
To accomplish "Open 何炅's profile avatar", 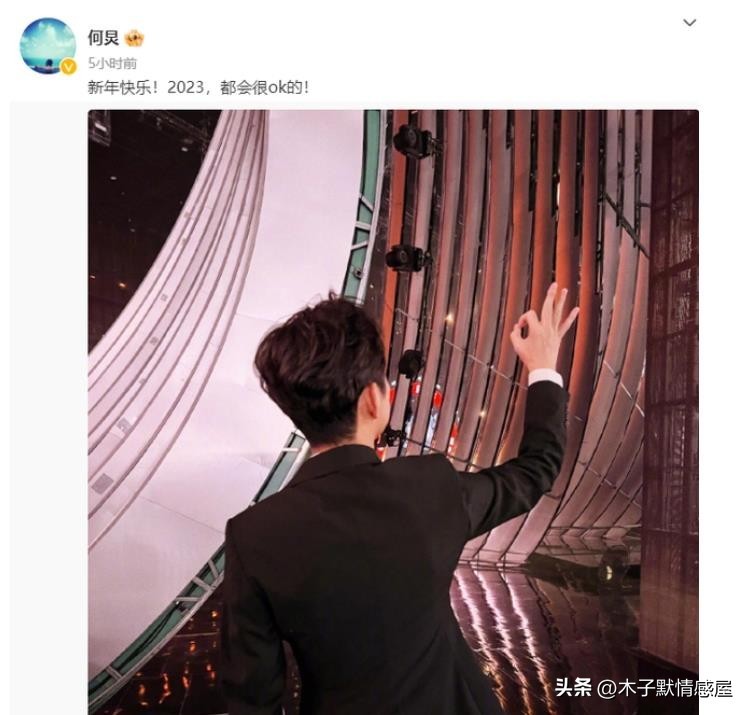I will pyautogui.click(x=47, y=46).
